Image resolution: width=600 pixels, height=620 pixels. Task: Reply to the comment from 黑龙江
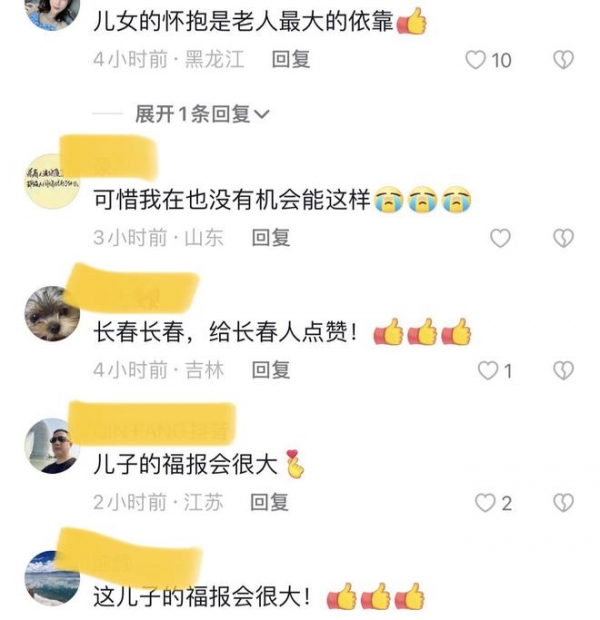291,60
